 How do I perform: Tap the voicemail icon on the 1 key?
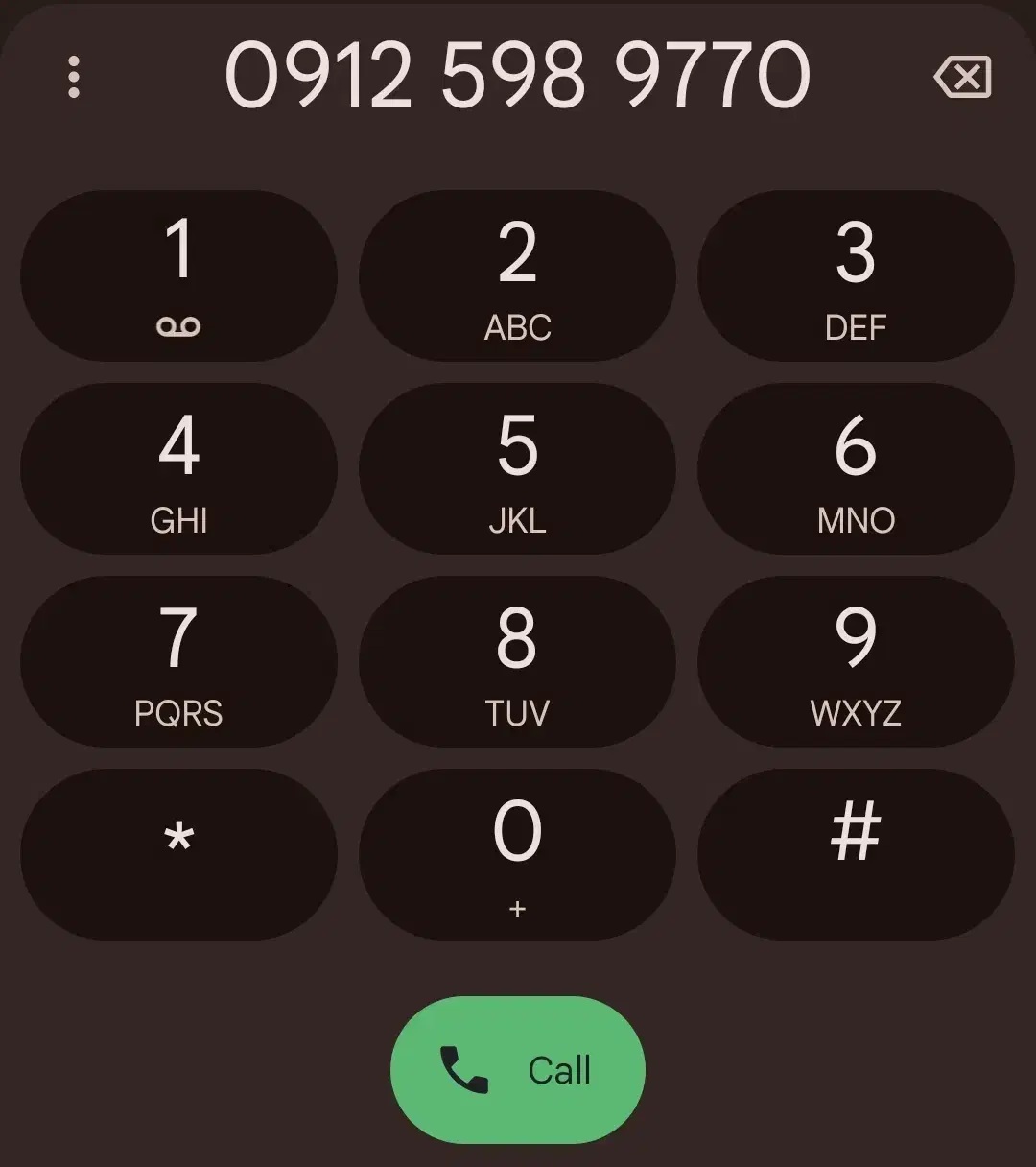[x=178, y=326]
